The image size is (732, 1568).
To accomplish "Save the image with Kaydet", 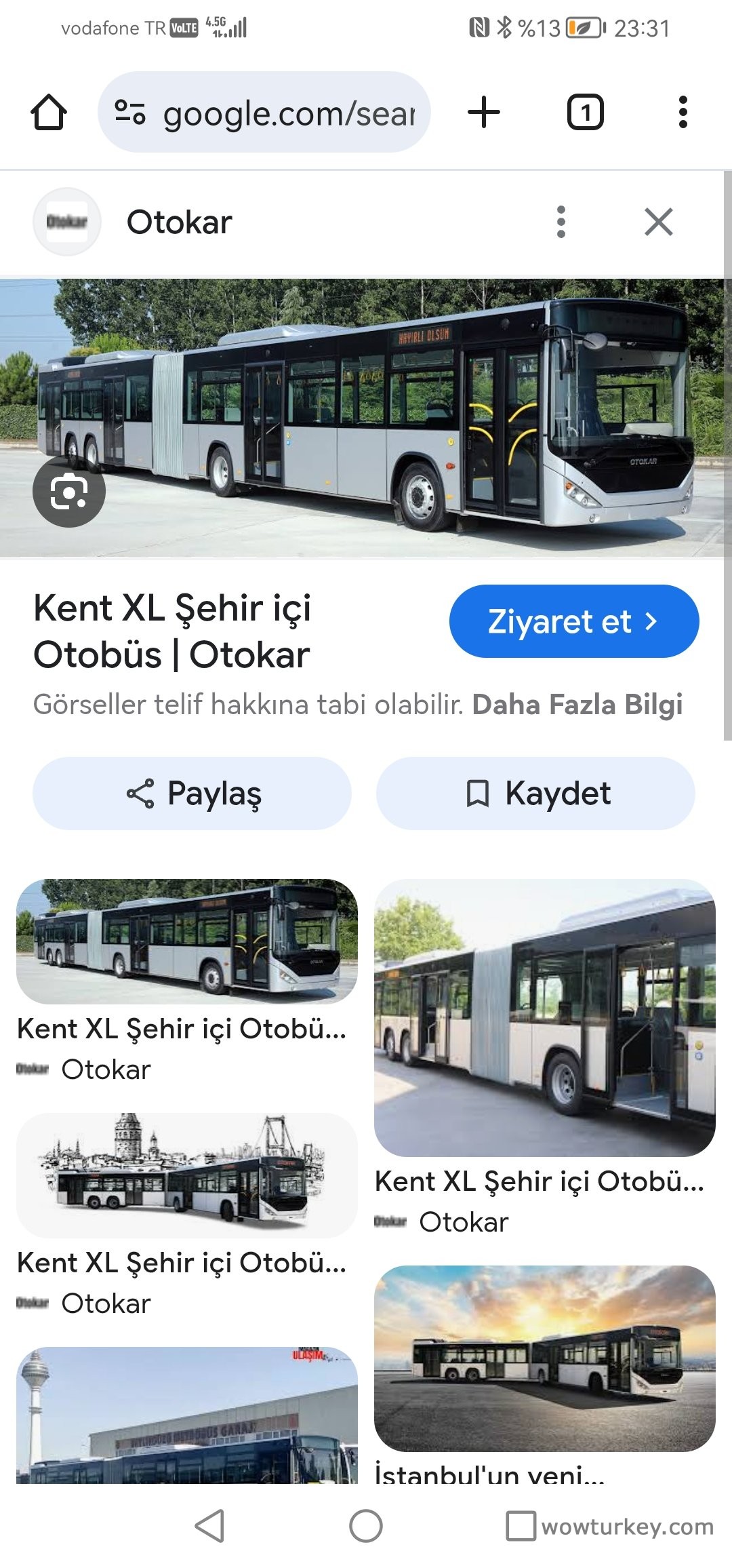I will 535,793.
